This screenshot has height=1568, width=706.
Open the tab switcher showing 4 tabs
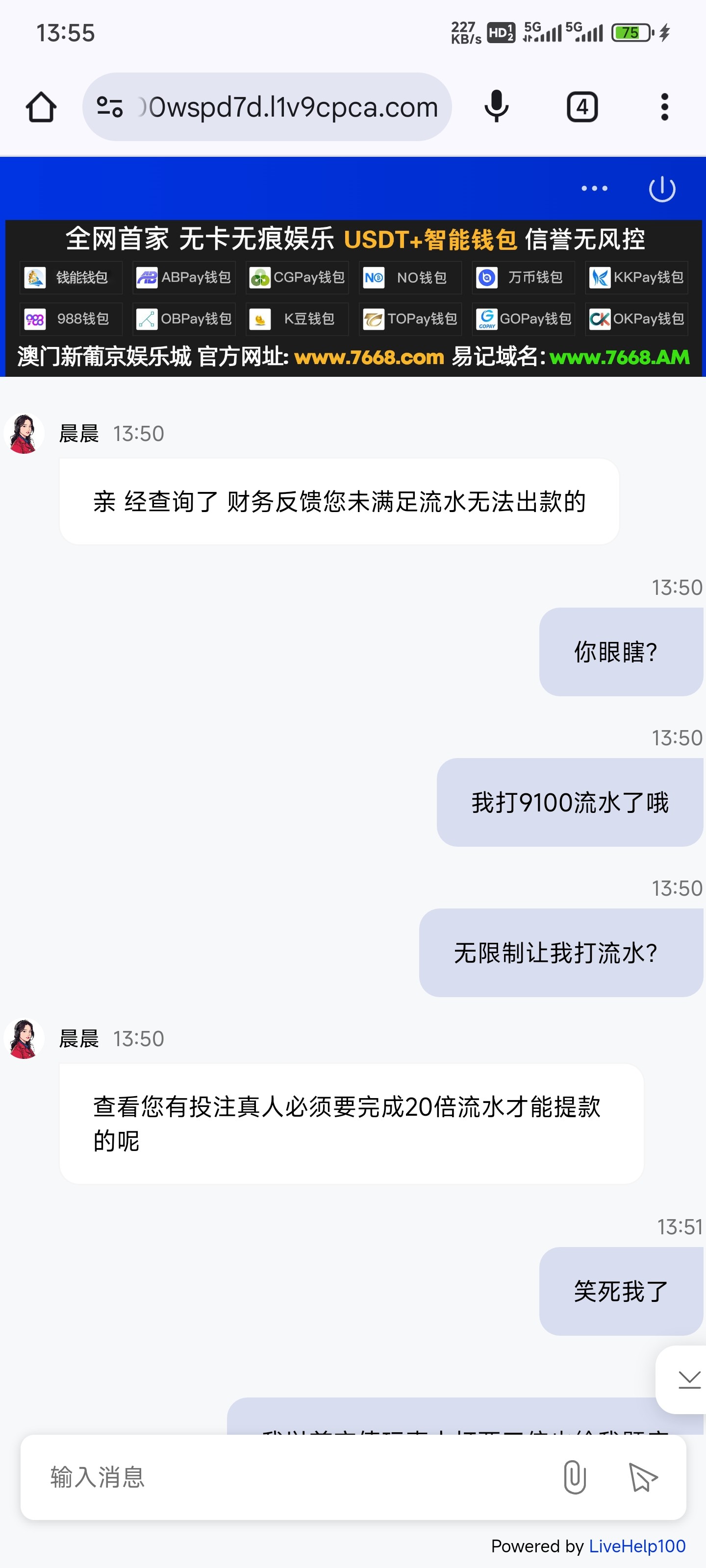581,106
